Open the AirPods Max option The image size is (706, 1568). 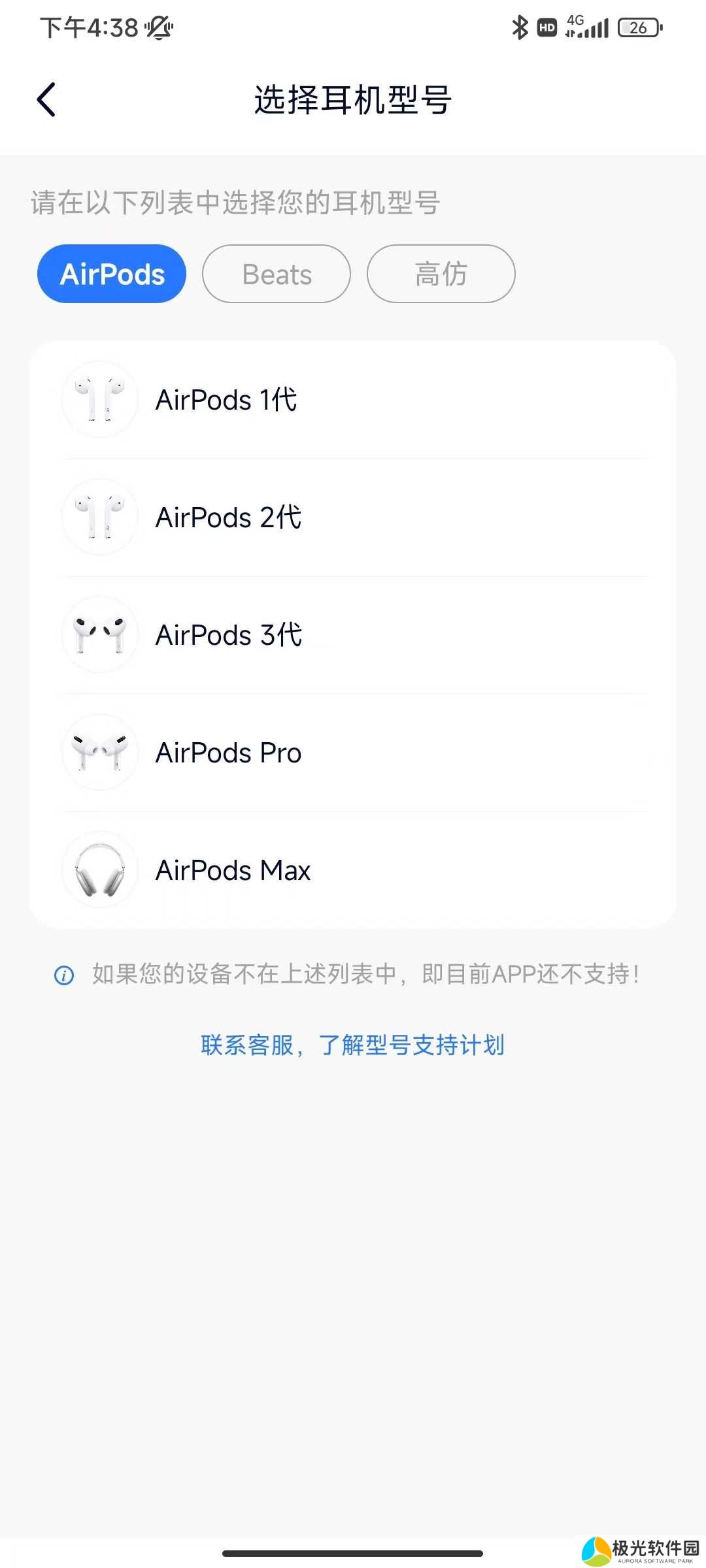tap(353, 870)
